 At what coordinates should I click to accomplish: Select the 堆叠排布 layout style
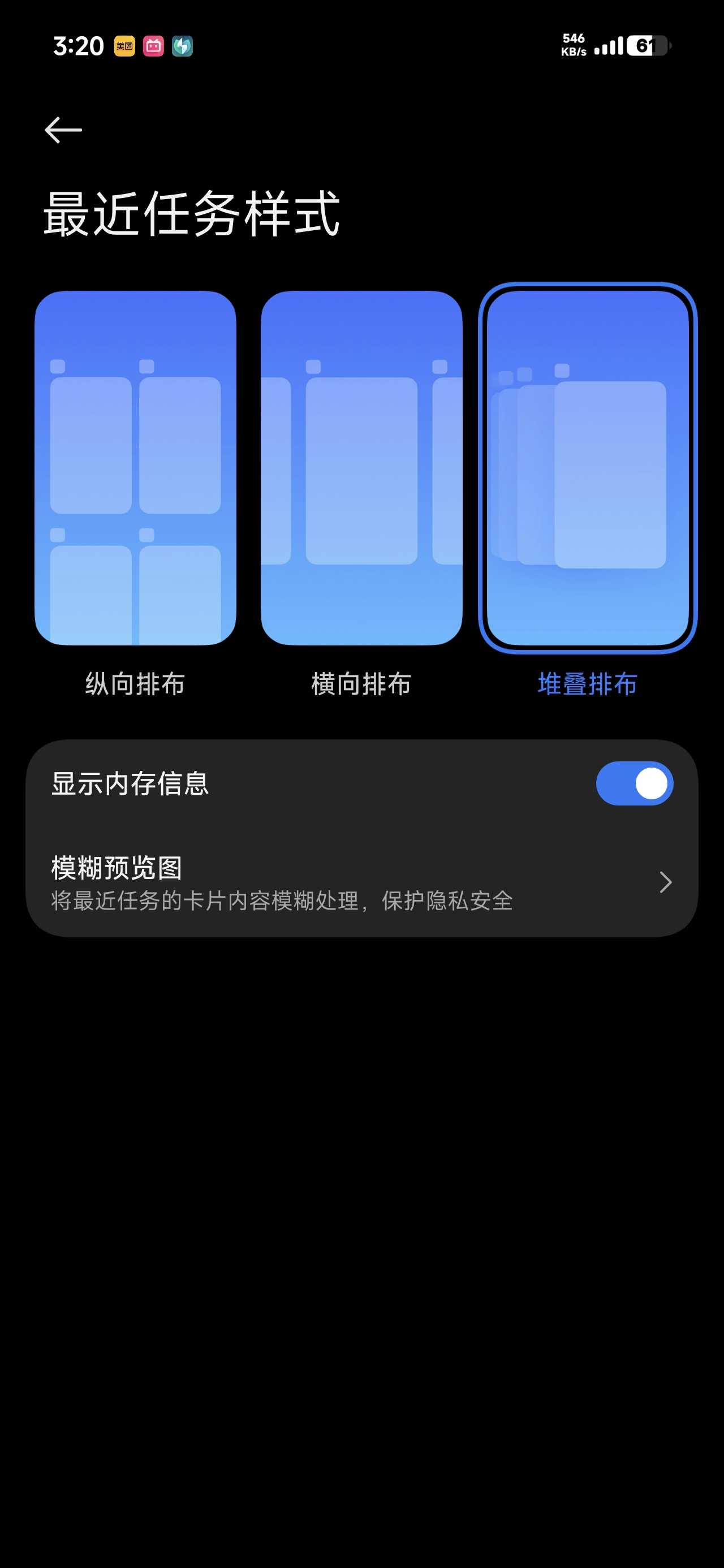pos(588,467)
